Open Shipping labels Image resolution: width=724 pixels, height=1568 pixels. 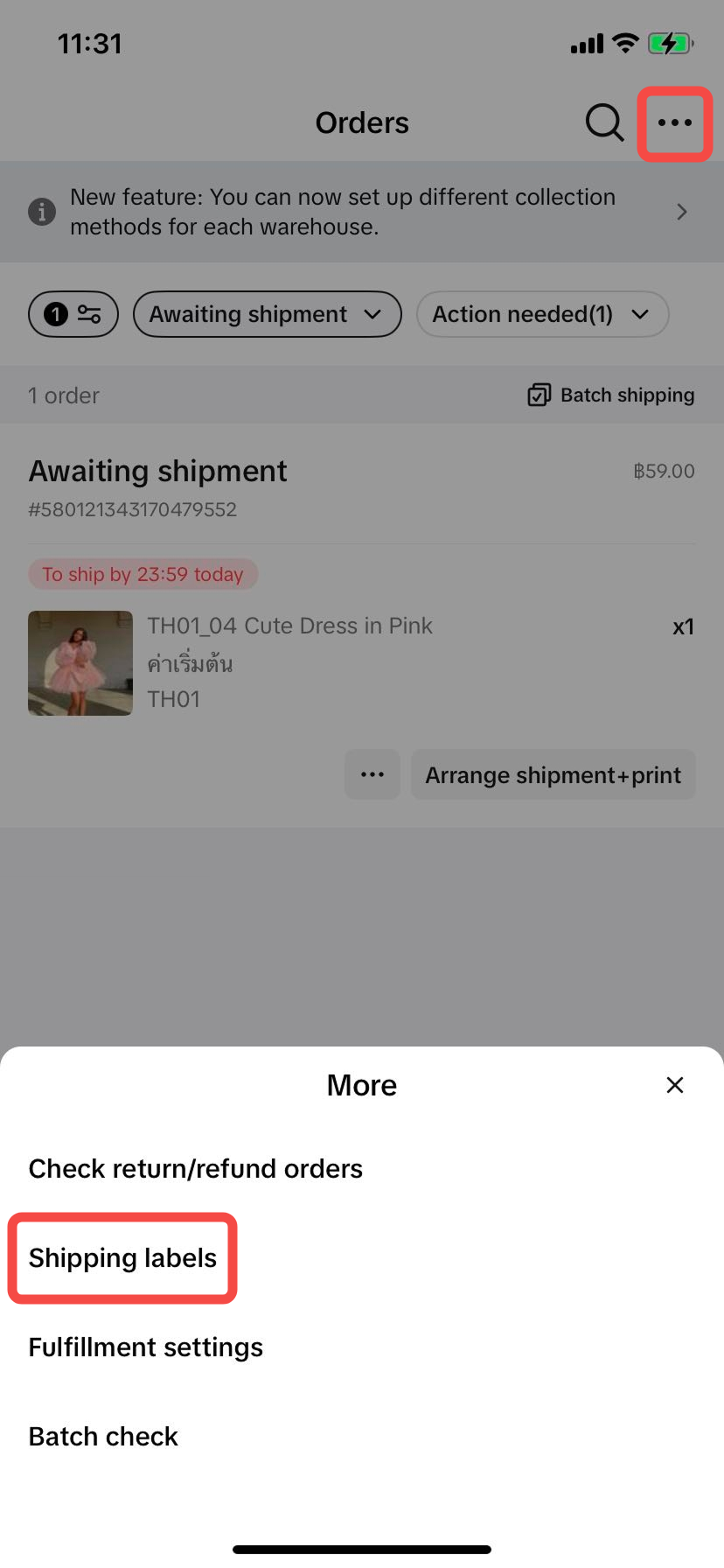122,1258
